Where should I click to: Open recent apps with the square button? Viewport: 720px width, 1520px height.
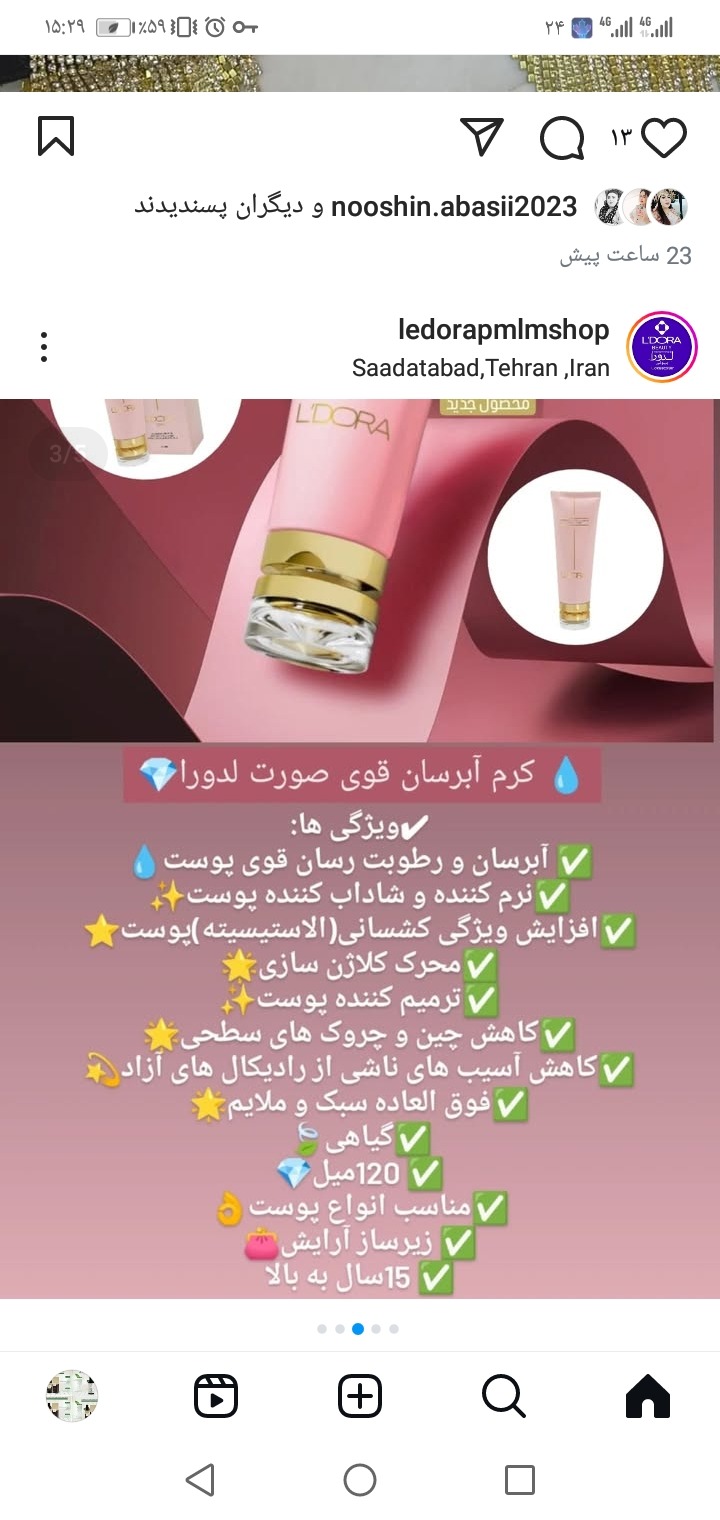click(519, 1479)
